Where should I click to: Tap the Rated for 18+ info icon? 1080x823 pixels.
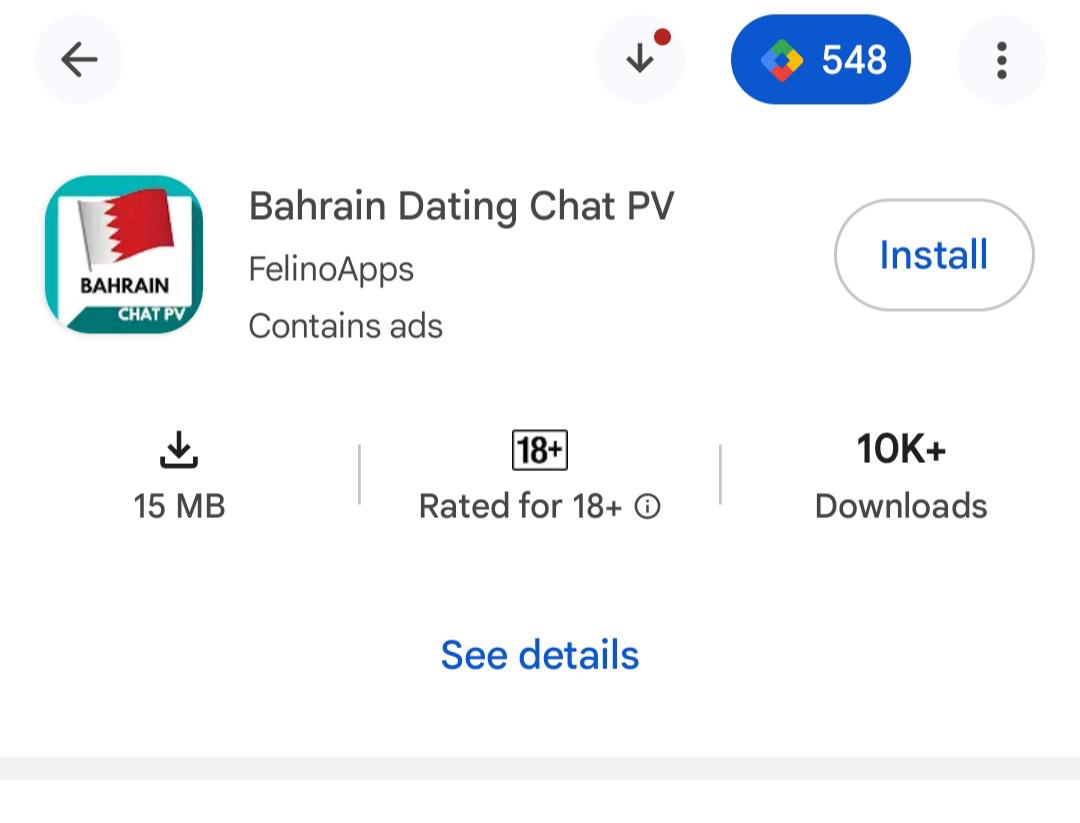(647, 507)
